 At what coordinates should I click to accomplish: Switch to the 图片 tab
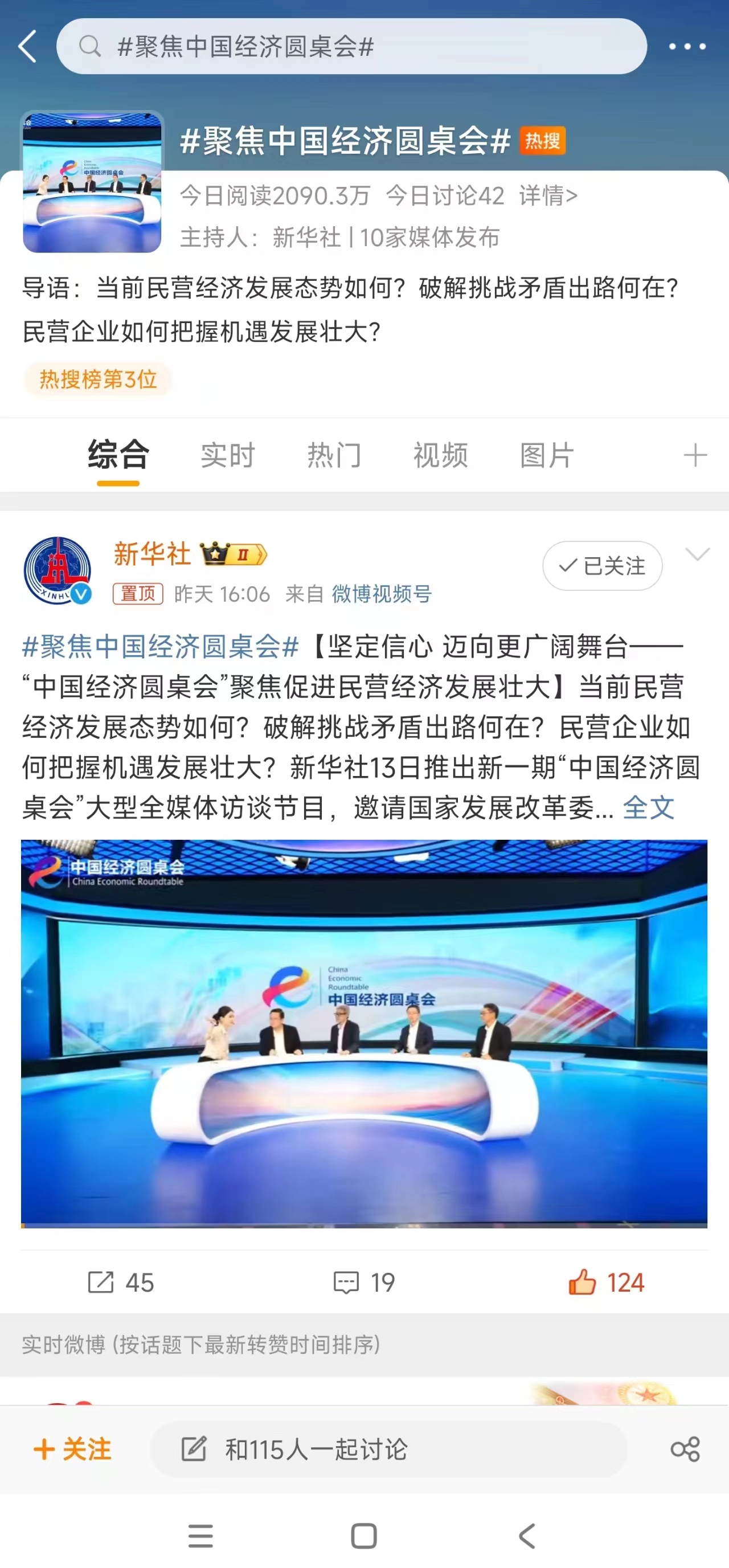[x=546, y=455]
